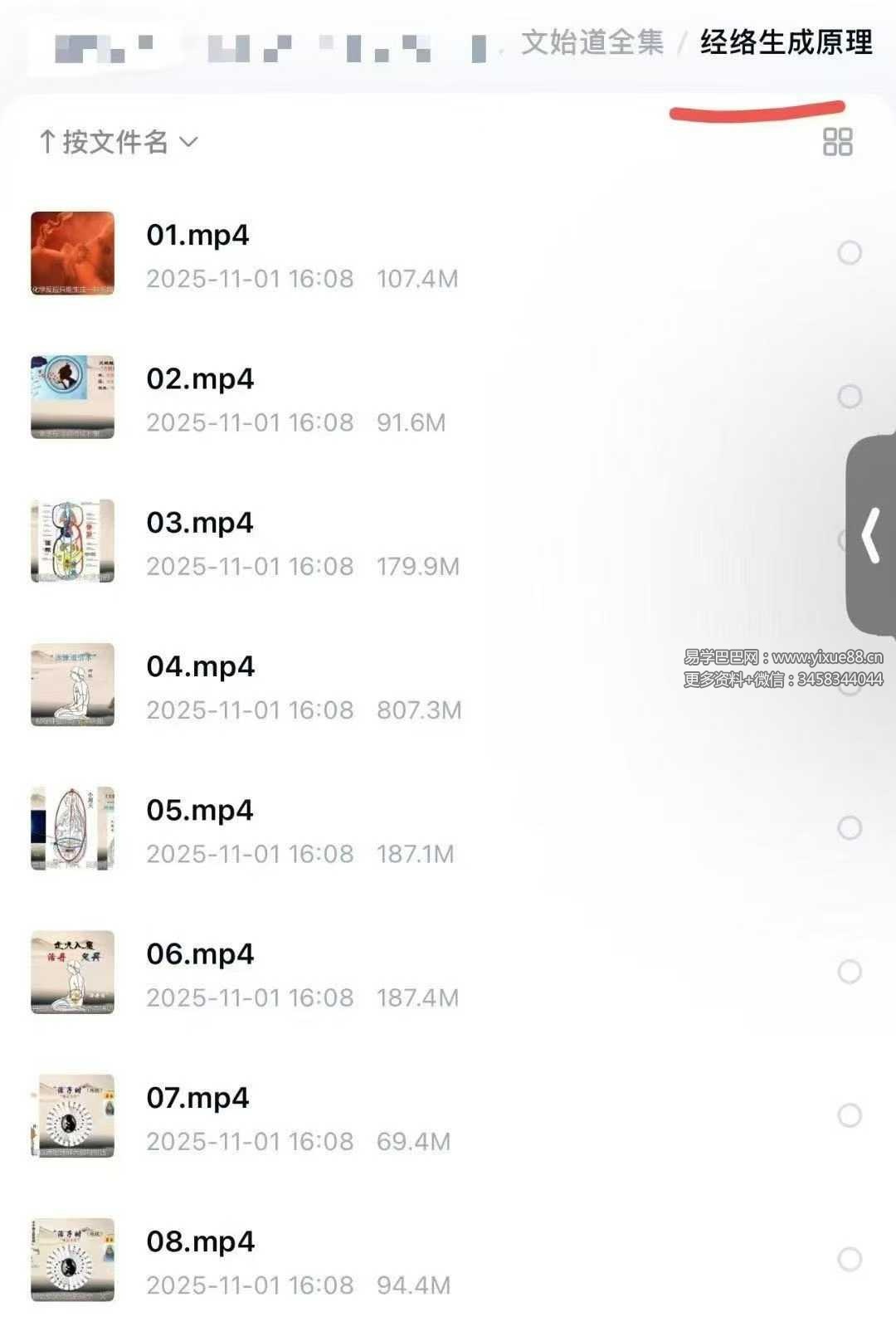The width and height of the screenshot is (896, 1336).
Task: Go back to 文始道全集 folder
Action: coord(592,42)
